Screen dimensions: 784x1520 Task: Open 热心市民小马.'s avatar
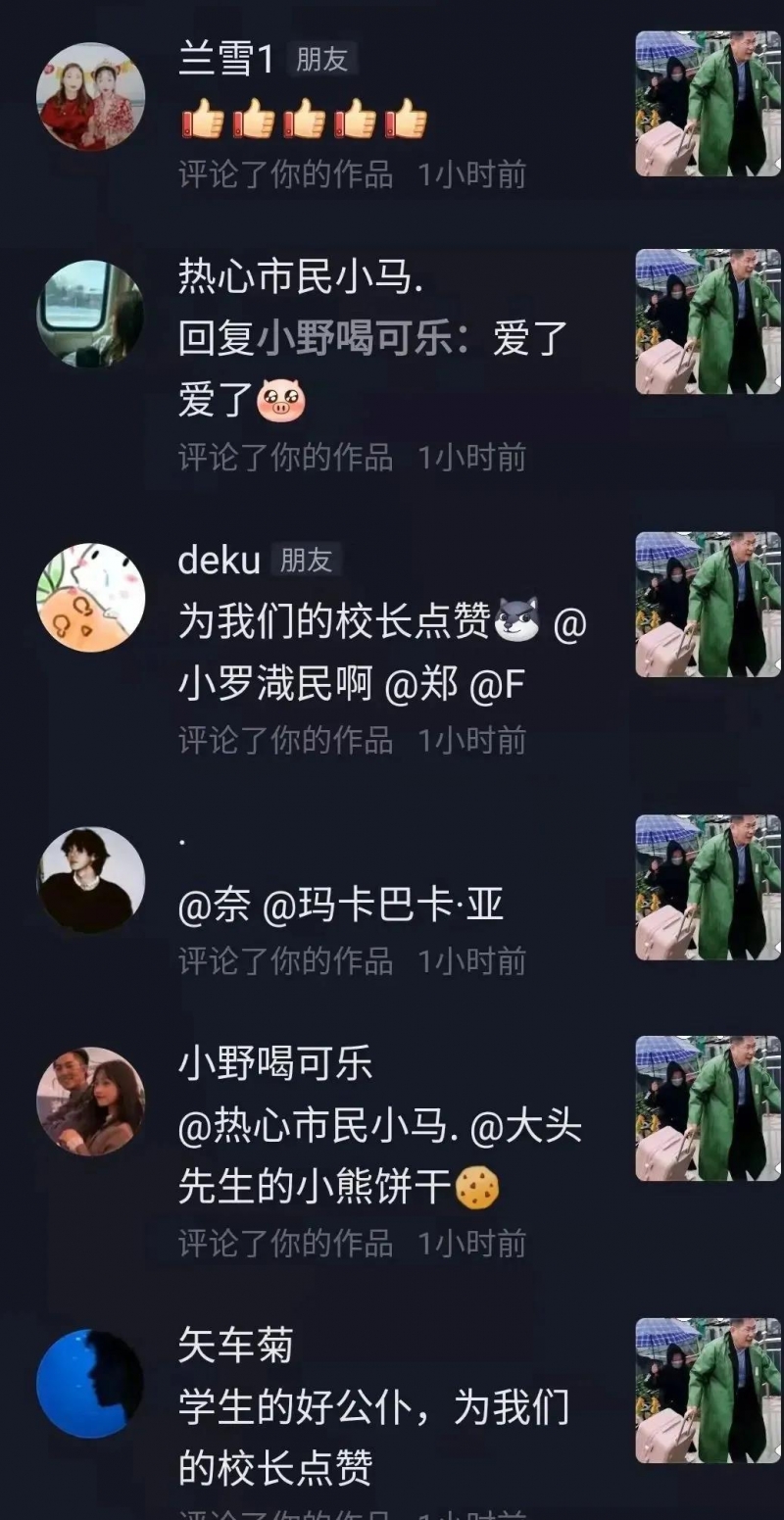[90, 314]
